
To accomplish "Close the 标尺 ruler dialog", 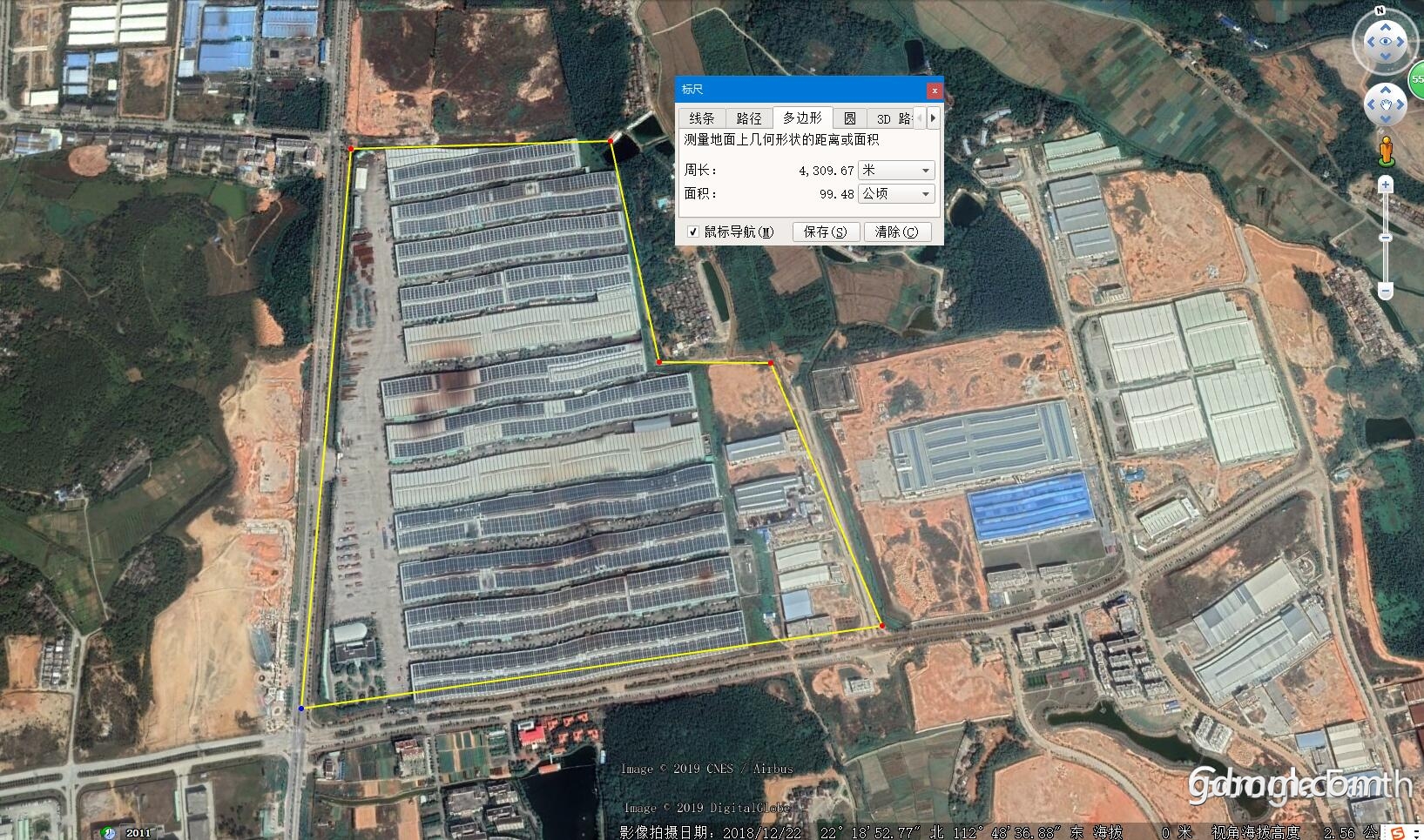I will pyautogui.click(x=934, y=90).
